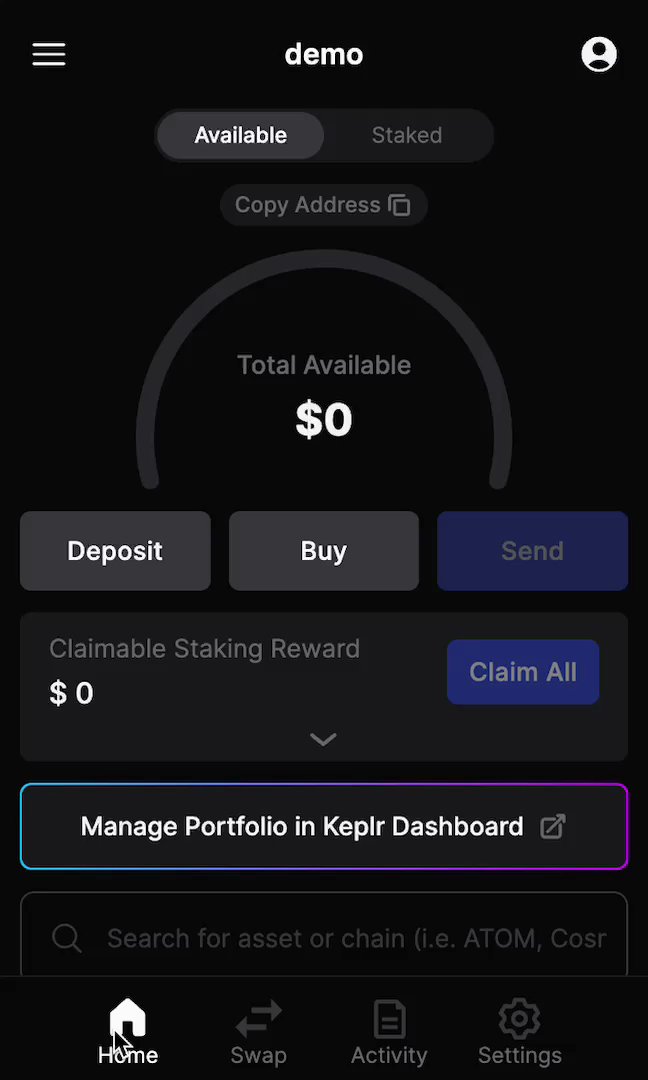Open the account profile icon
The width and height of the screenshot is (648, 1080).
pyautogui.click(x=599, y=54)
